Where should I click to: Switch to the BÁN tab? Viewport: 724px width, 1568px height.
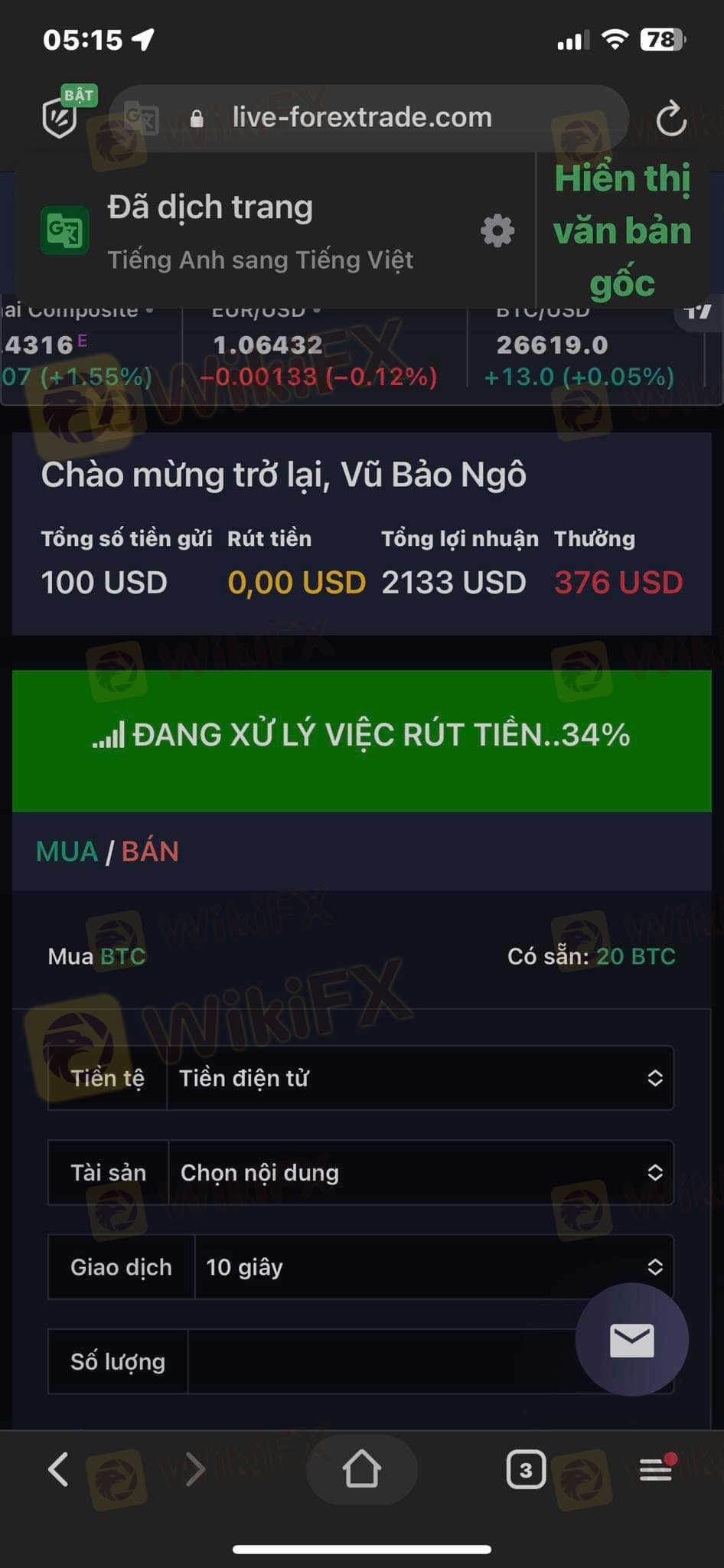point(150,851)
